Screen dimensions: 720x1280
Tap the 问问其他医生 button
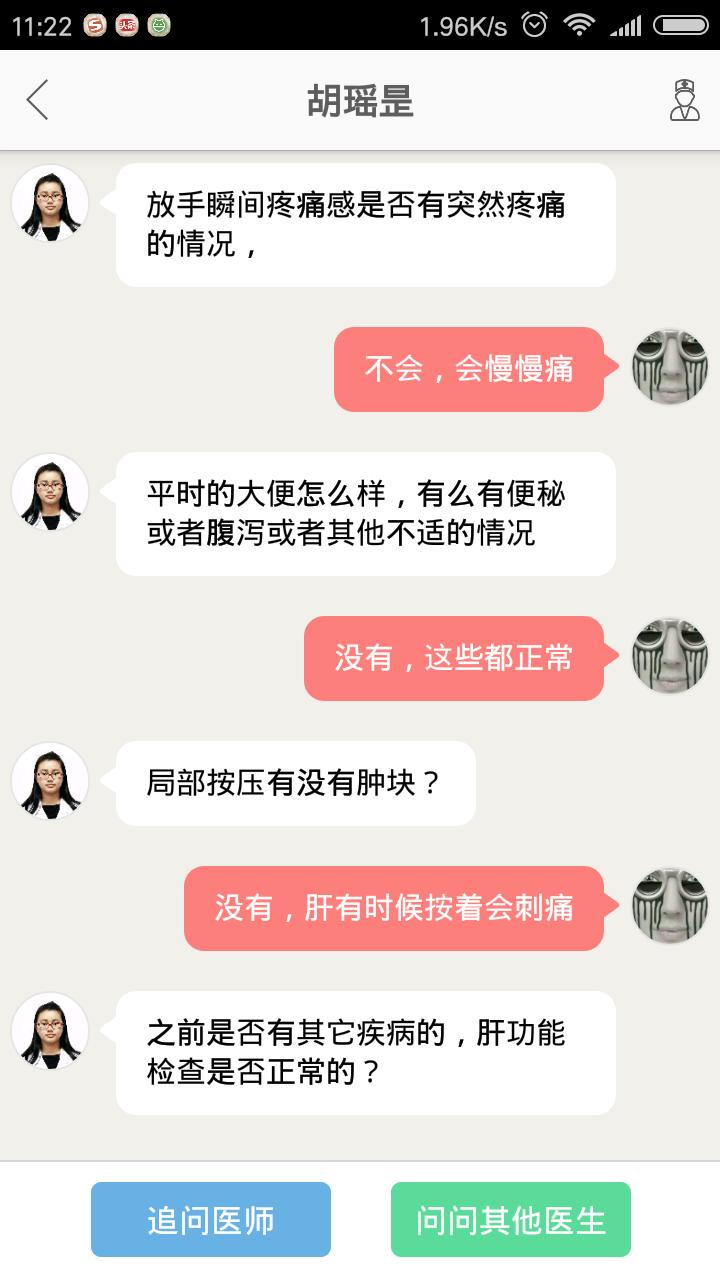(x=510, y=1219)
